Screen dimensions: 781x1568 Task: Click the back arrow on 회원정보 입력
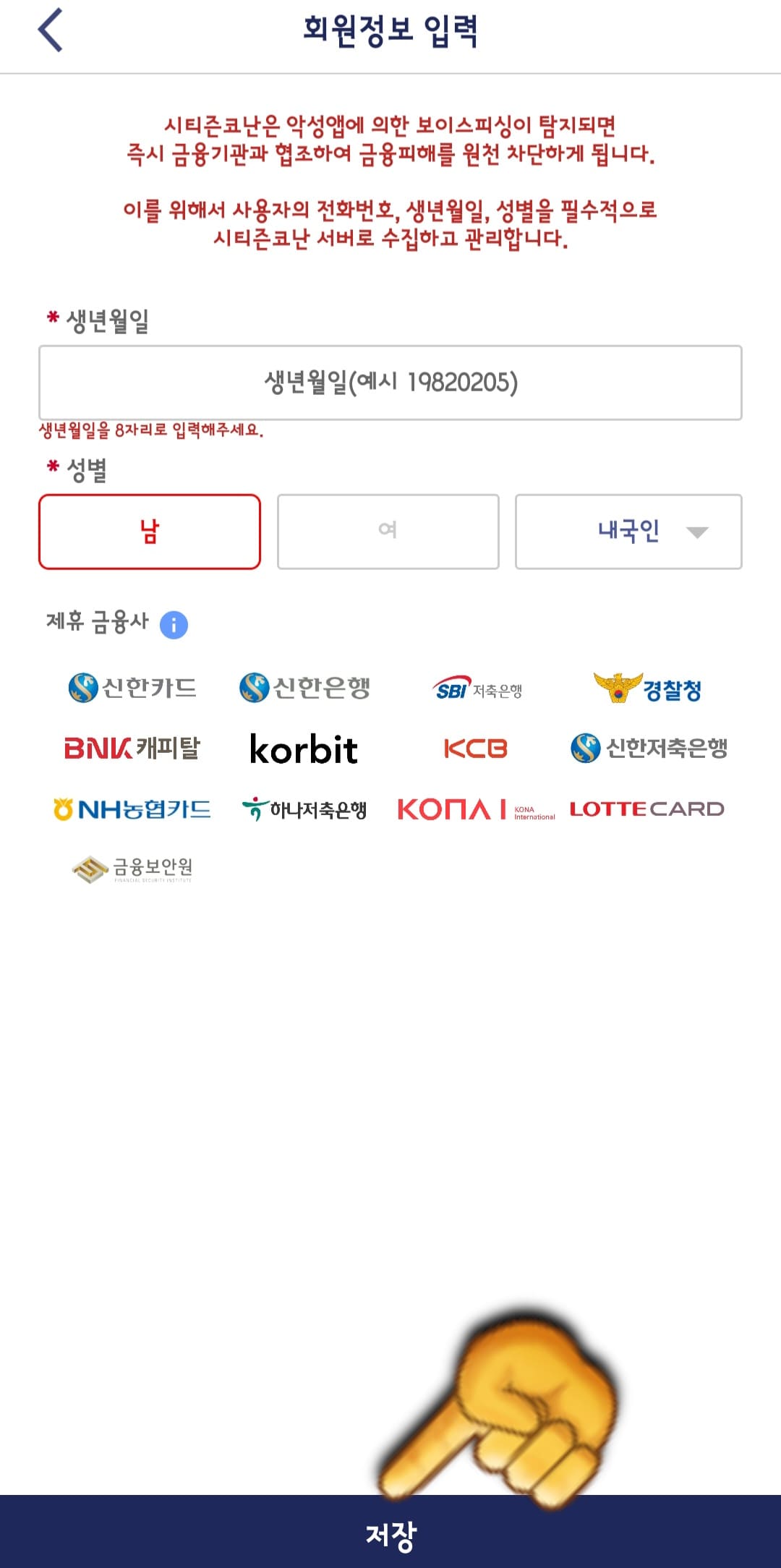click(x=46, y=31)
